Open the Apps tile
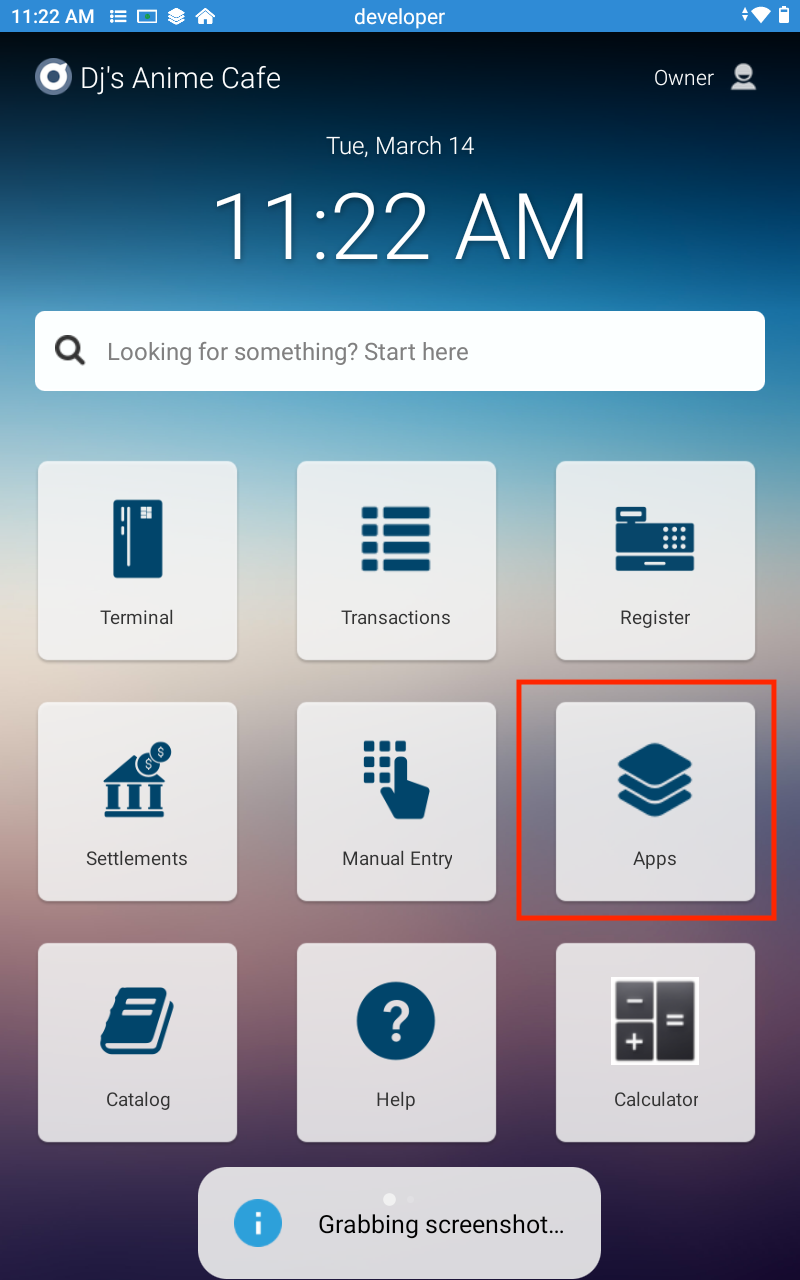The height and width of the screenshot is (1280, 800). (655, 801)
